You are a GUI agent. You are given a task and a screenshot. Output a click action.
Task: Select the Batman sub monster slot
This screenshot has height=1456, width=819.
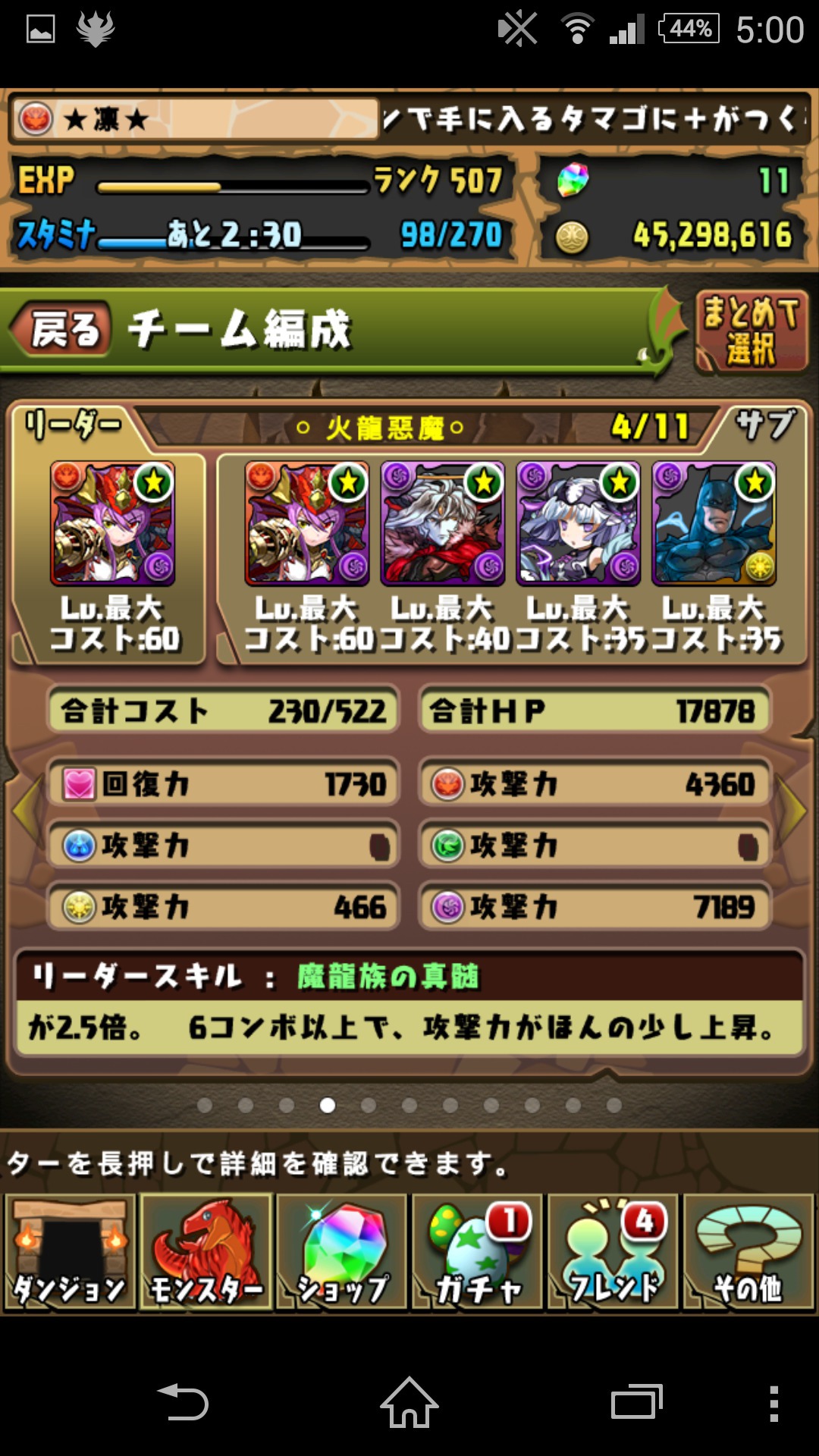tap(714, 523)
